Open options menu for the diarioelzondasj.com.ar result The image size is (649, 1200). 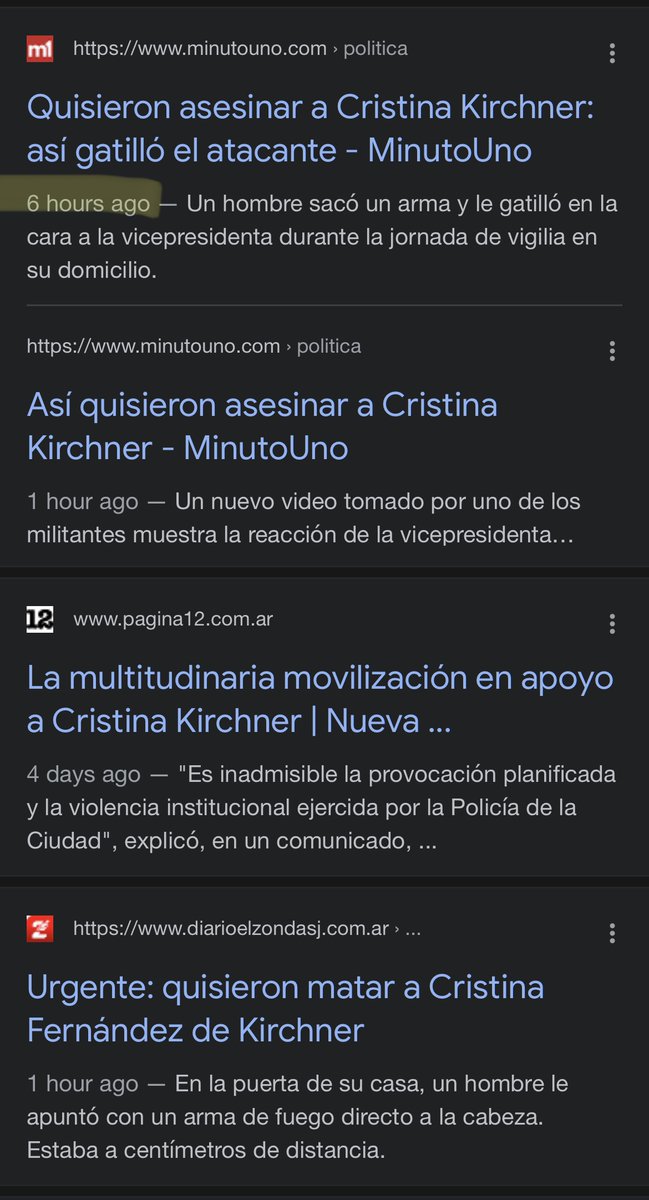coord(612,933)
